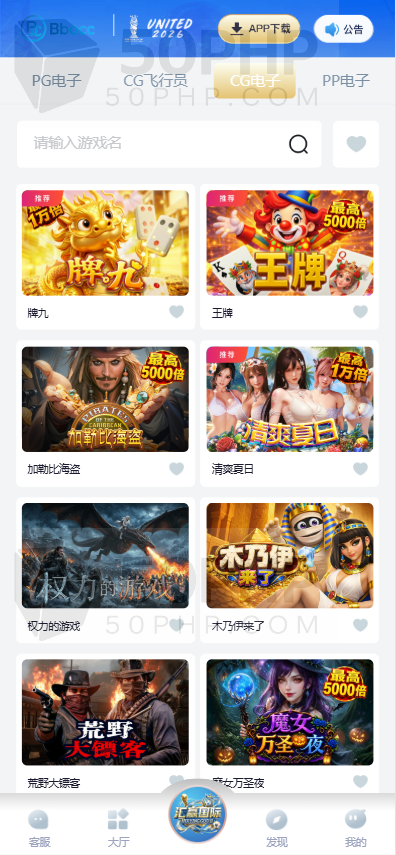396x855 pixels.
Task: Open the 牌九 game card
Action: [105, 257]
